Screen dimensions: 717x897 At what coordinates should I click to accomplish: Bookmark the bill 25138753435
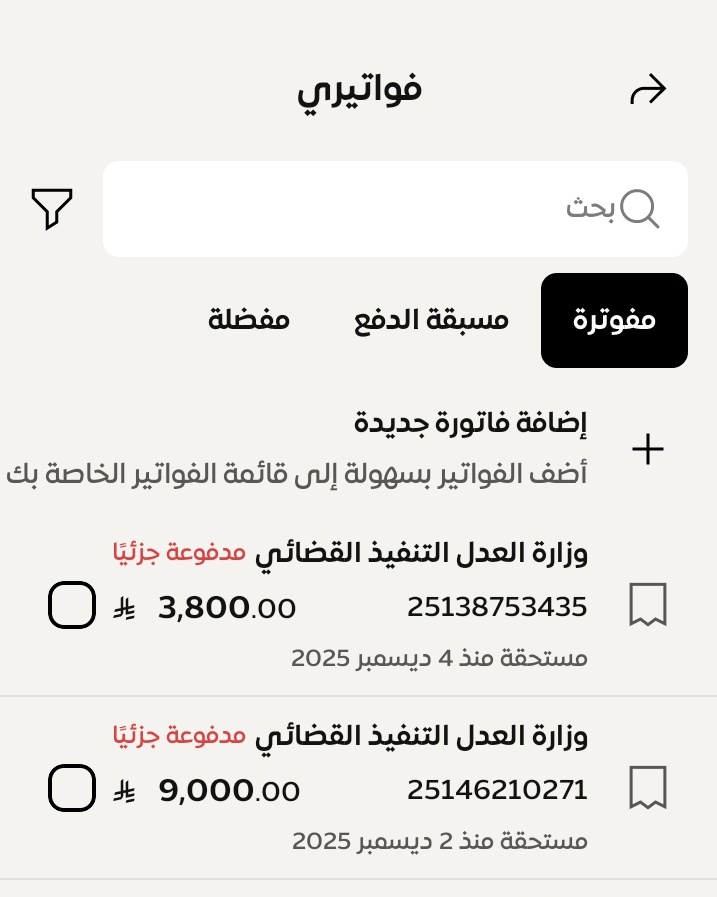(648, 605)
